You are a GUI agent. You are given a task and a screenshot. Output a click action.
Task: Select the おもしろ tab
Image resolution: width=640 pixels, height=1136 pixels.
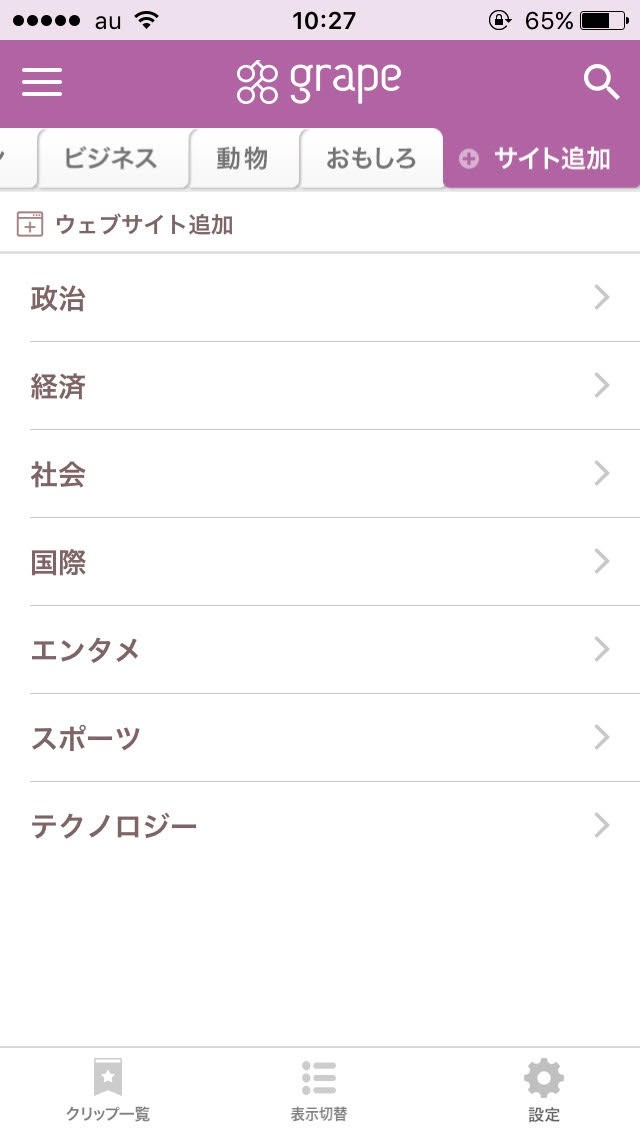(370, 158)
